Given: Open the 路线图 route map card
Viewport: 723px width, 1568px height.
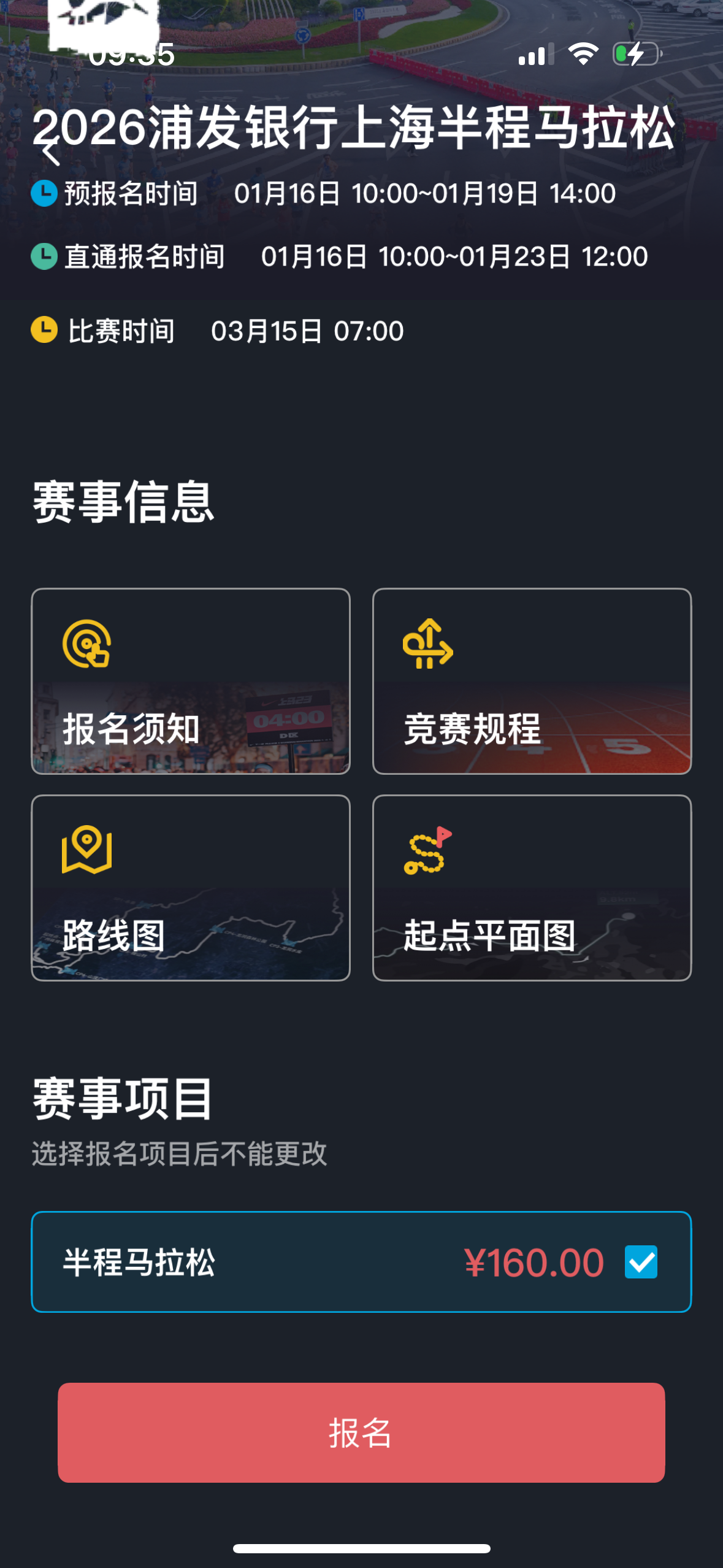Looking at the screenshot, I should (191, 888).
